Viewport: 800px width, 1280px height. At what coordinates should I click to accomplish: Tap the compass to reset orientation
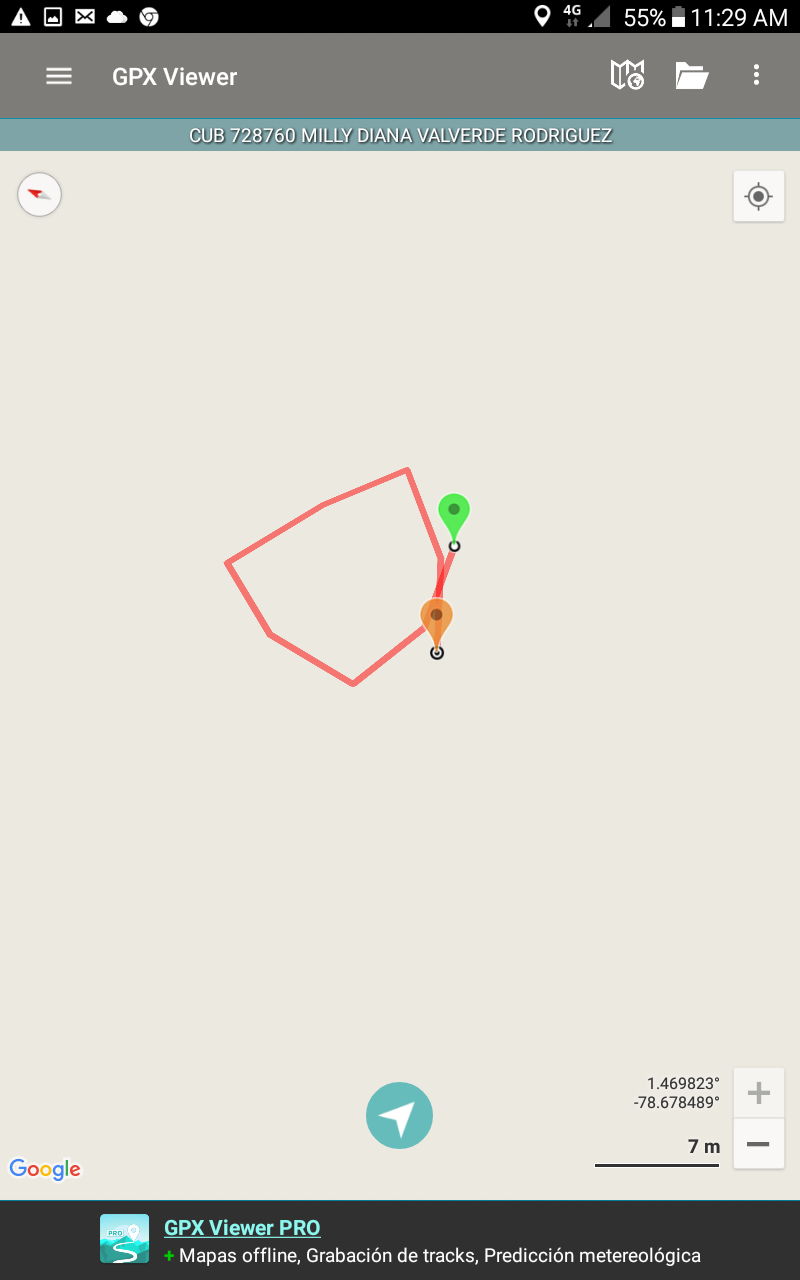pos(40,194)
